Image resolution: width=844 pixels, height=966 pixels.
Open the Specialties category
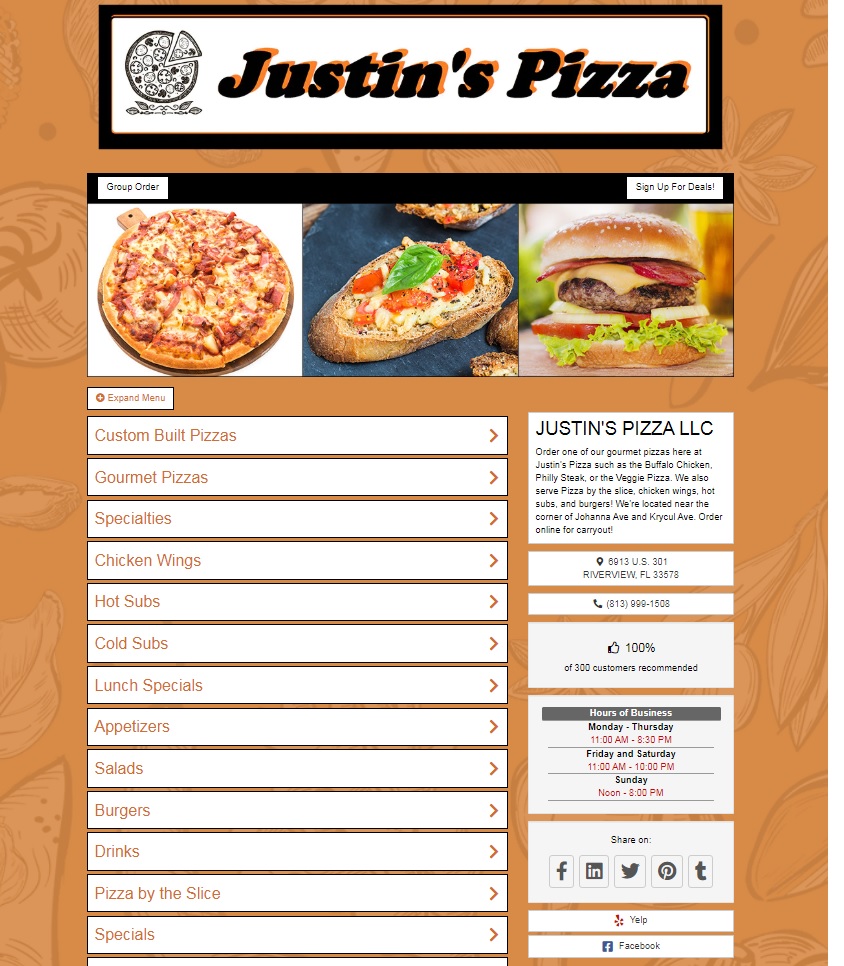tap(297, 519)
